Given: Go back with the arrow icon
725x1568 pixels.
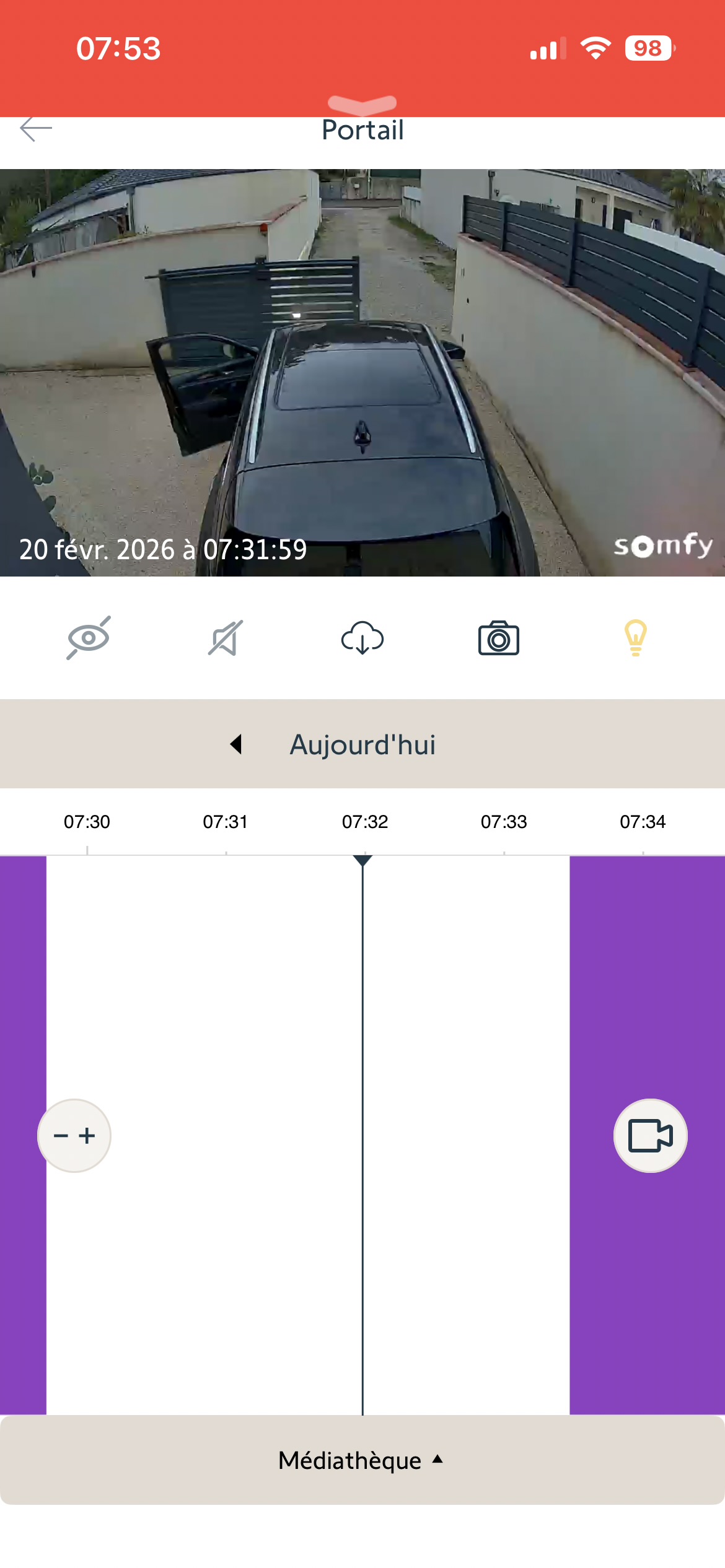Looking at the screenshot, I should click(x=36, y=129).
